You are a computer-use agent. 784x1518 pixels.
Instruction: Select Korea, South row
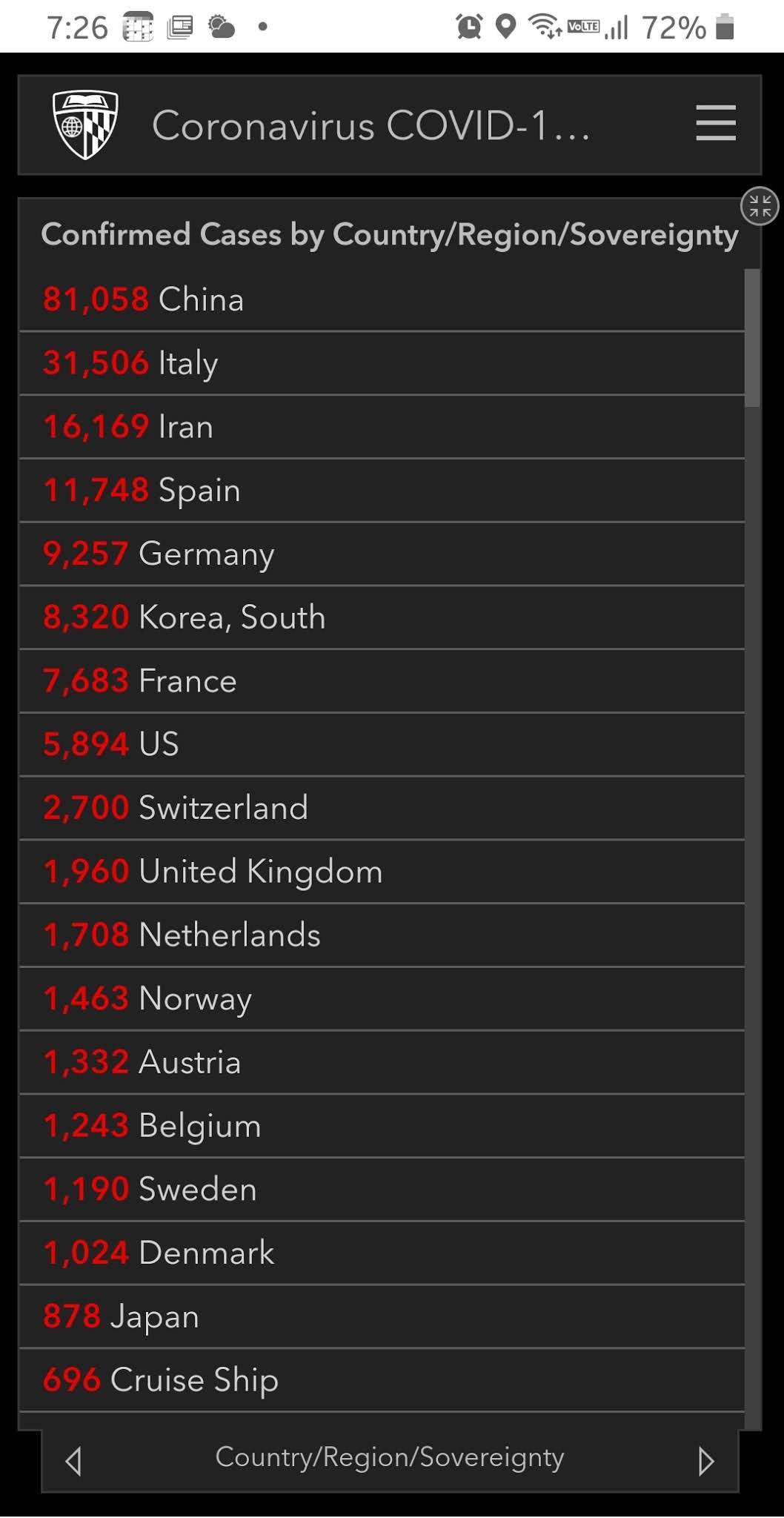coord(382,617)
